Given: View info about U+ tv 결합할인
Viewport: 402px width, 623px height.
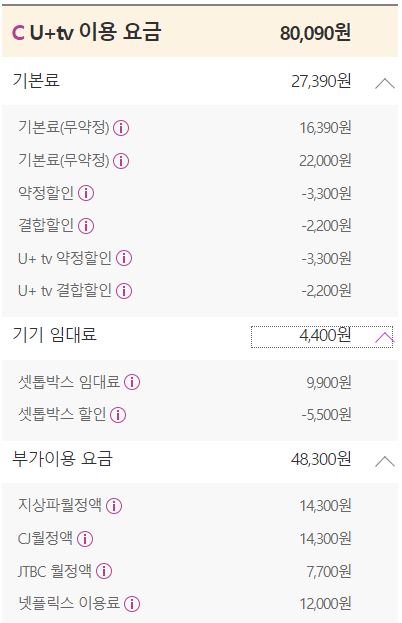Looking at the screenshot, I should tap(124, 291).
